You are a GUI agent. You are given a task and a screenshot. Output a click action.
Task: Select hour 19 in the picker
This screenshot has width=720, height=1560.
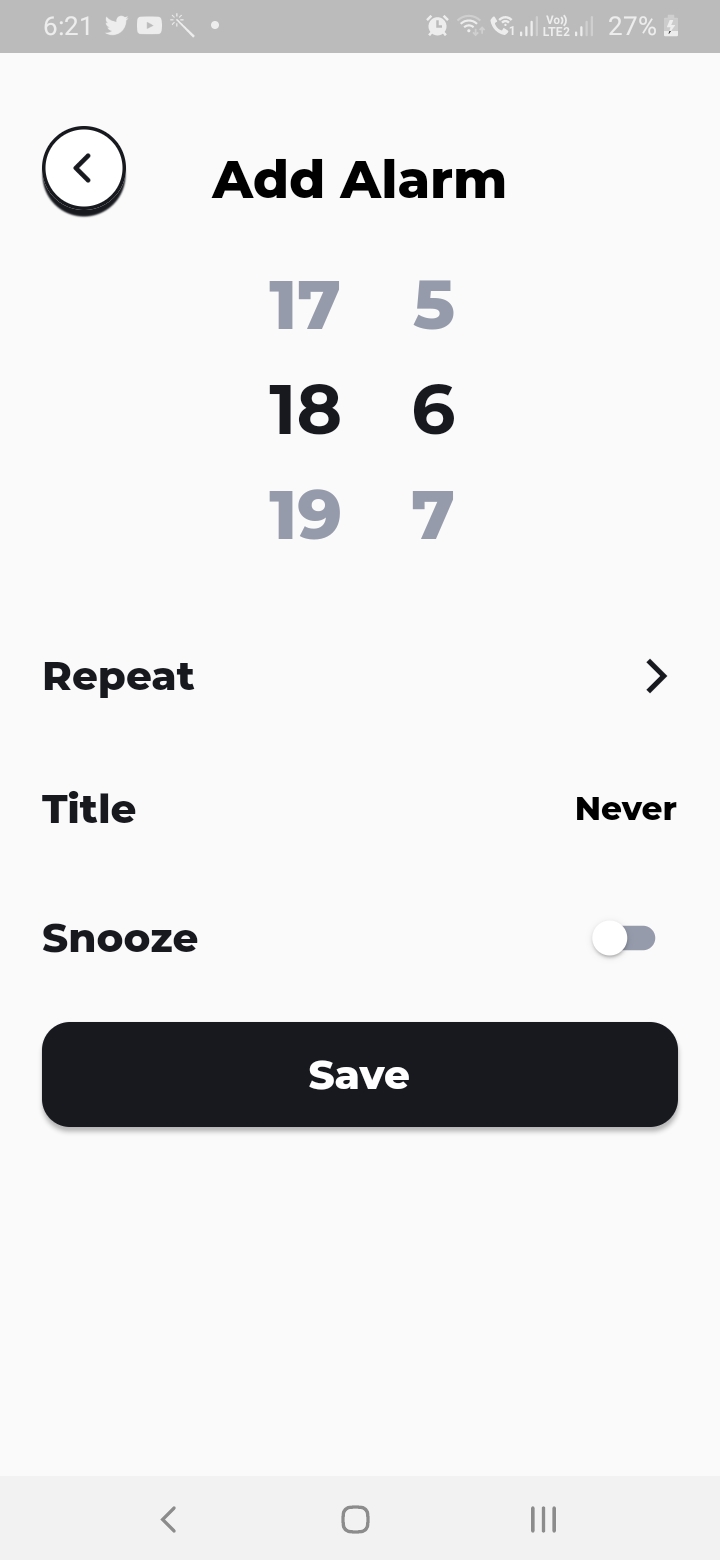coord(305,516)
